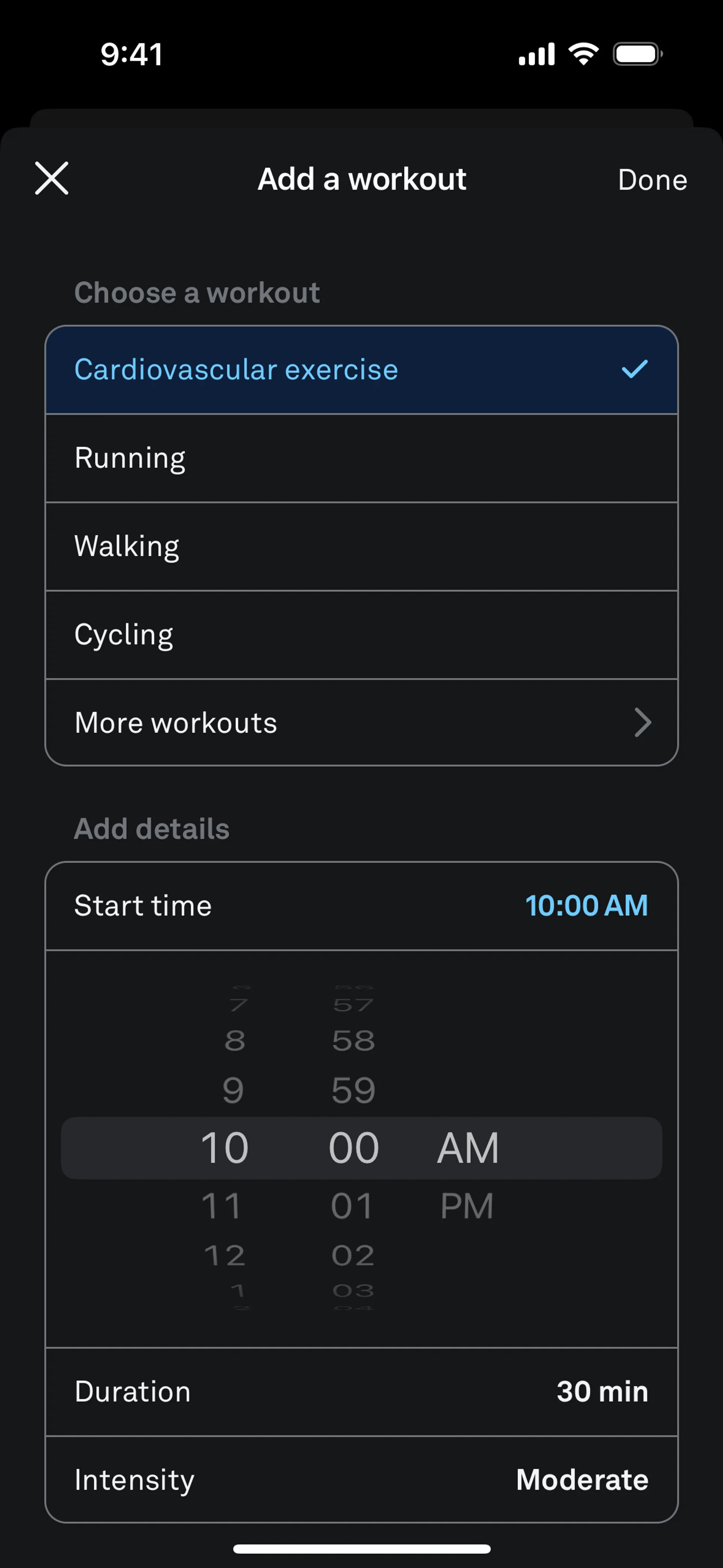Click the Wi-Fi icon in status bar
The width and height of the screenshot is (723, 1568).
pos(584,53)
